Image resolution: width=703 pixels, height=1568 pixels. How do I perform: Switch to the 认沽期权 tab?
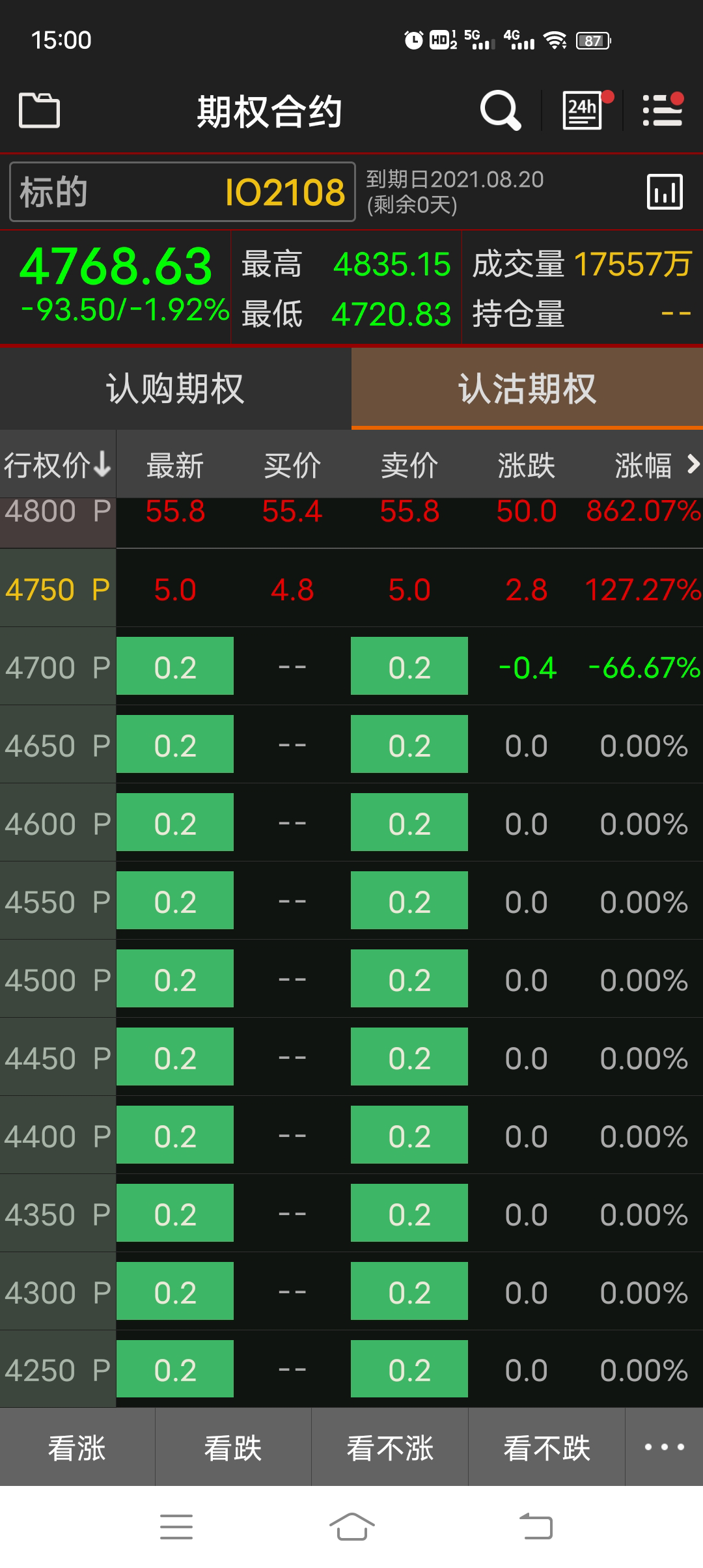coord(527,389)
